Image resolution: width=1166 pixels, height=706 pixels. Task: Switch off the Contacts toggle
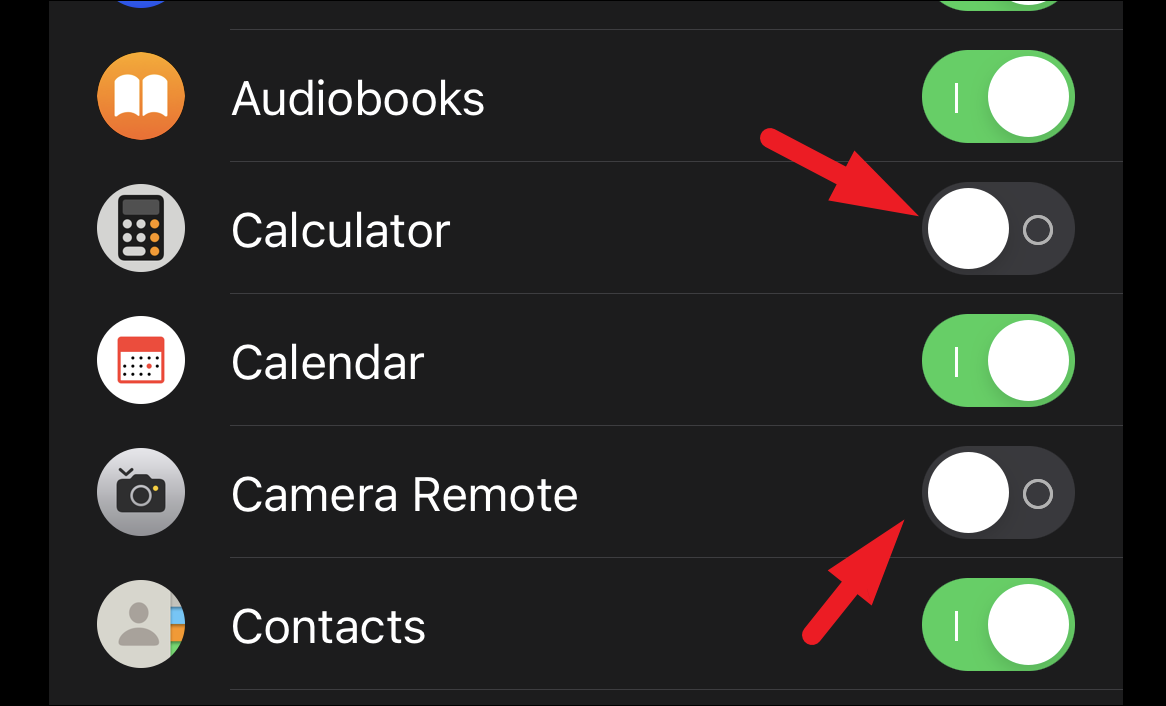tap(997, 626)
